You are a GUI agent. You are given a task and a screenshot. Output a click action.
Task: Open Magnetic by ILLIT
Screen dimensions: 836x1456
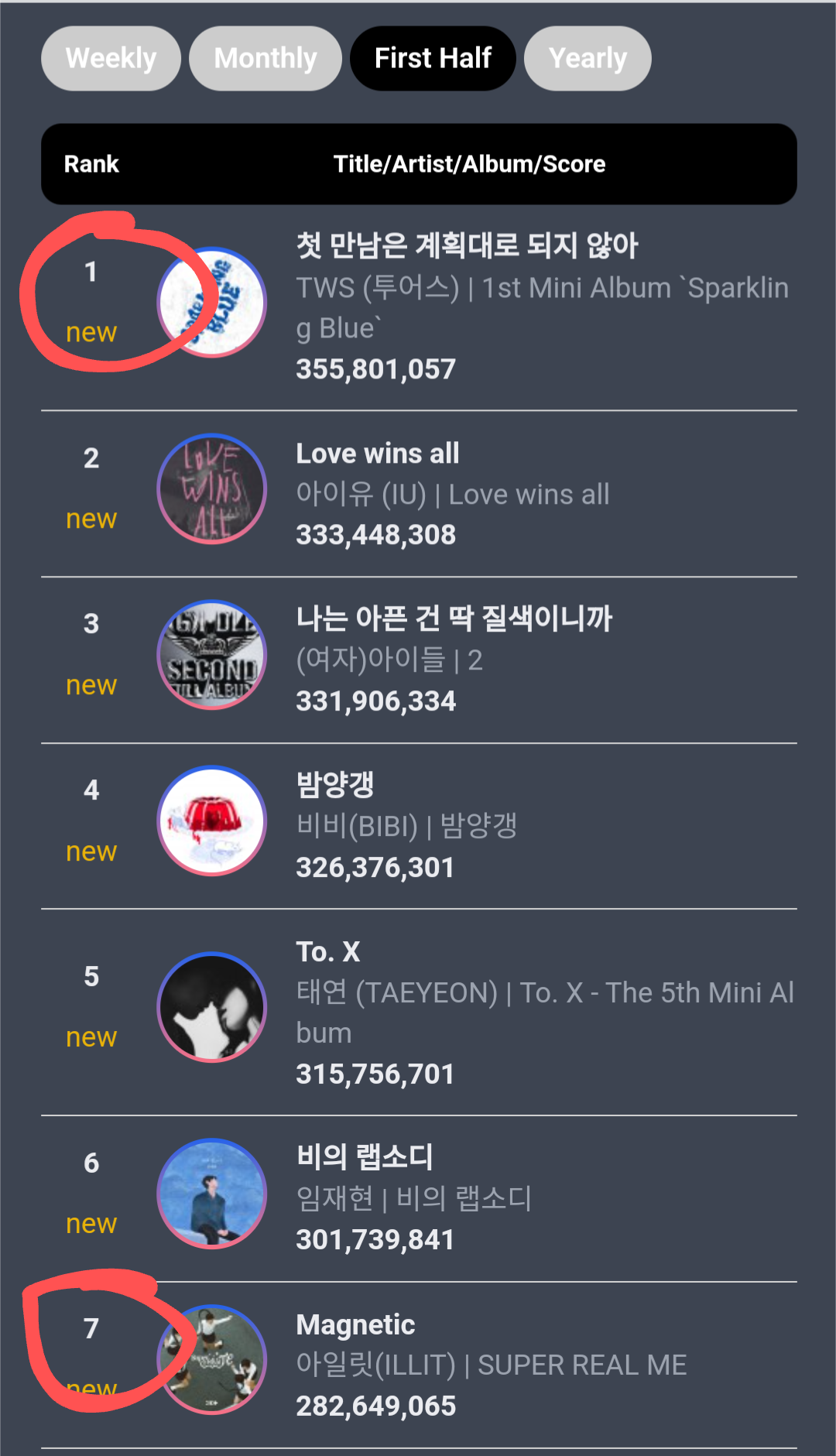(x=355, y=1325)
